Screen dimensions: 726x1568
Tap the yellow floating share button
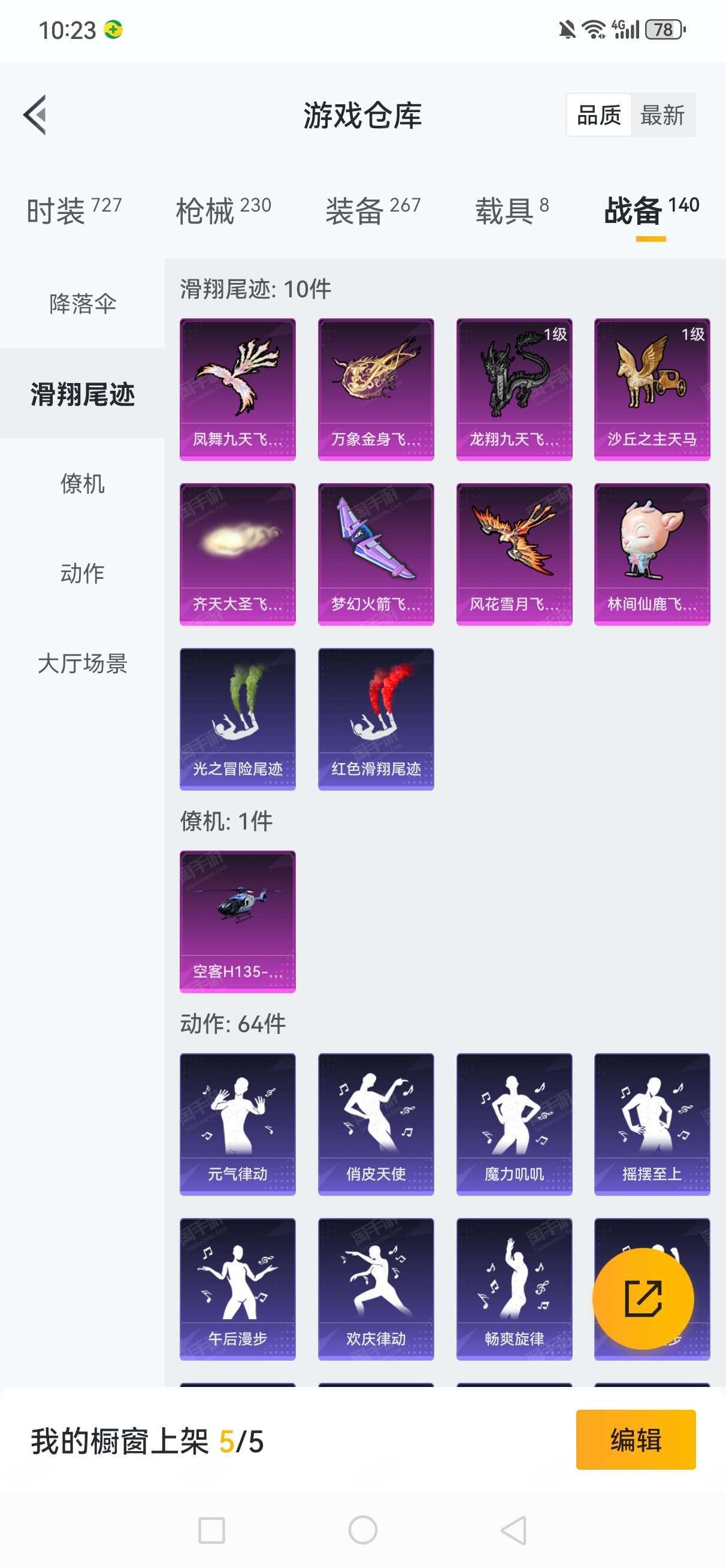click(643, 1298)
